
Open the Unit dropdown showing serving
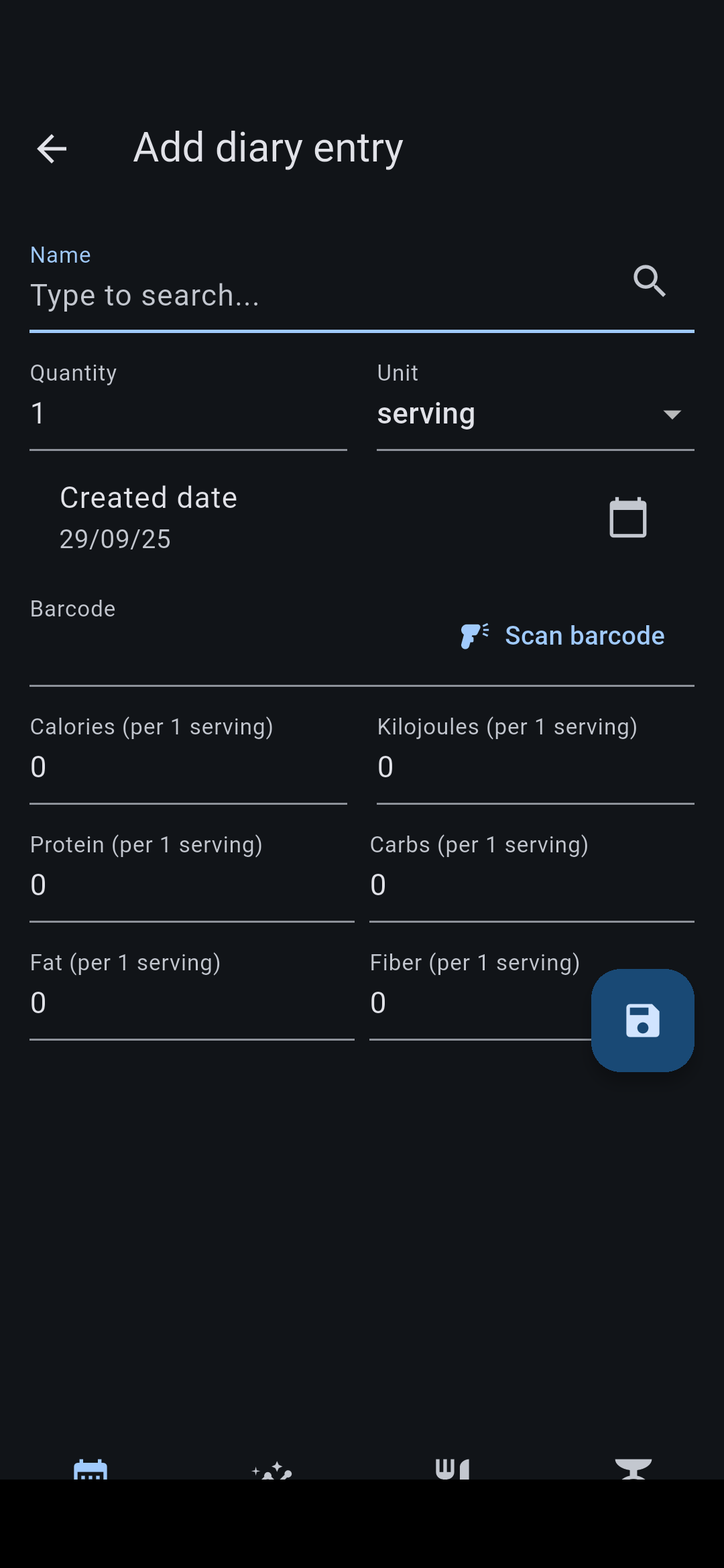[535, 414]
